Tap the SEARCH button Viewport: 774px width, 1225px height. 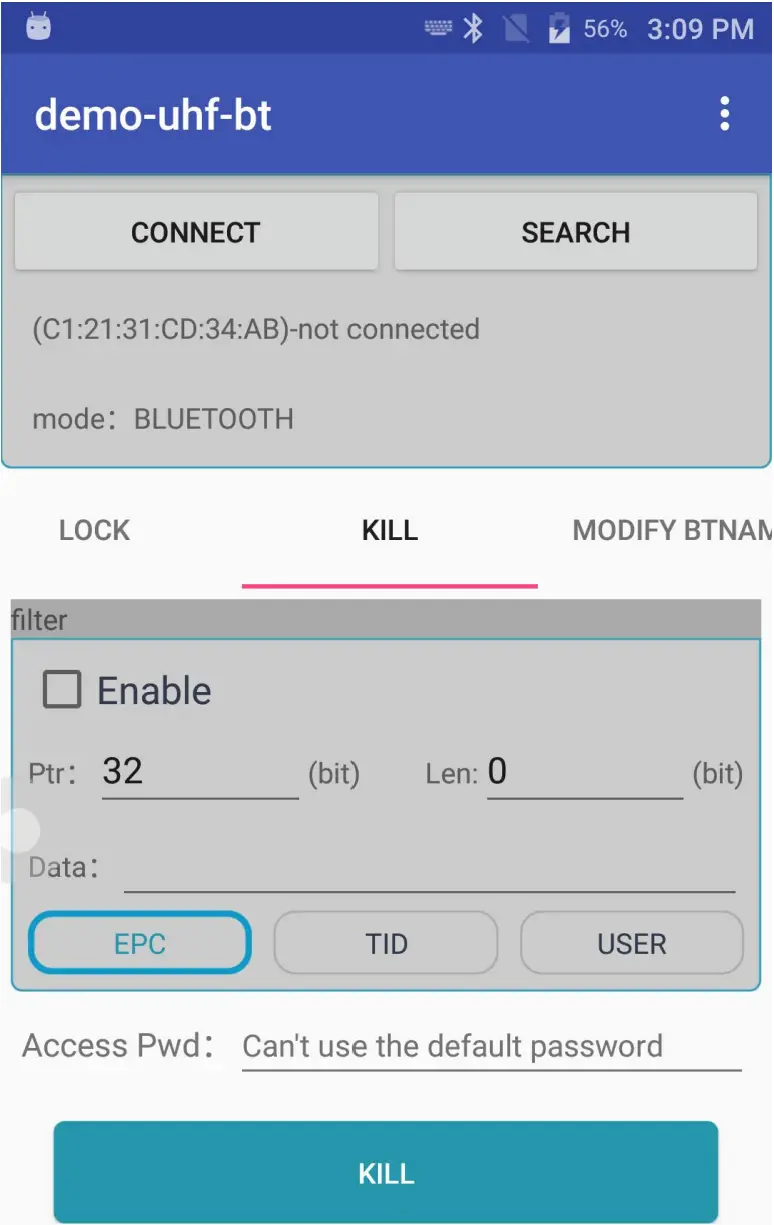(x=575, y=232)
